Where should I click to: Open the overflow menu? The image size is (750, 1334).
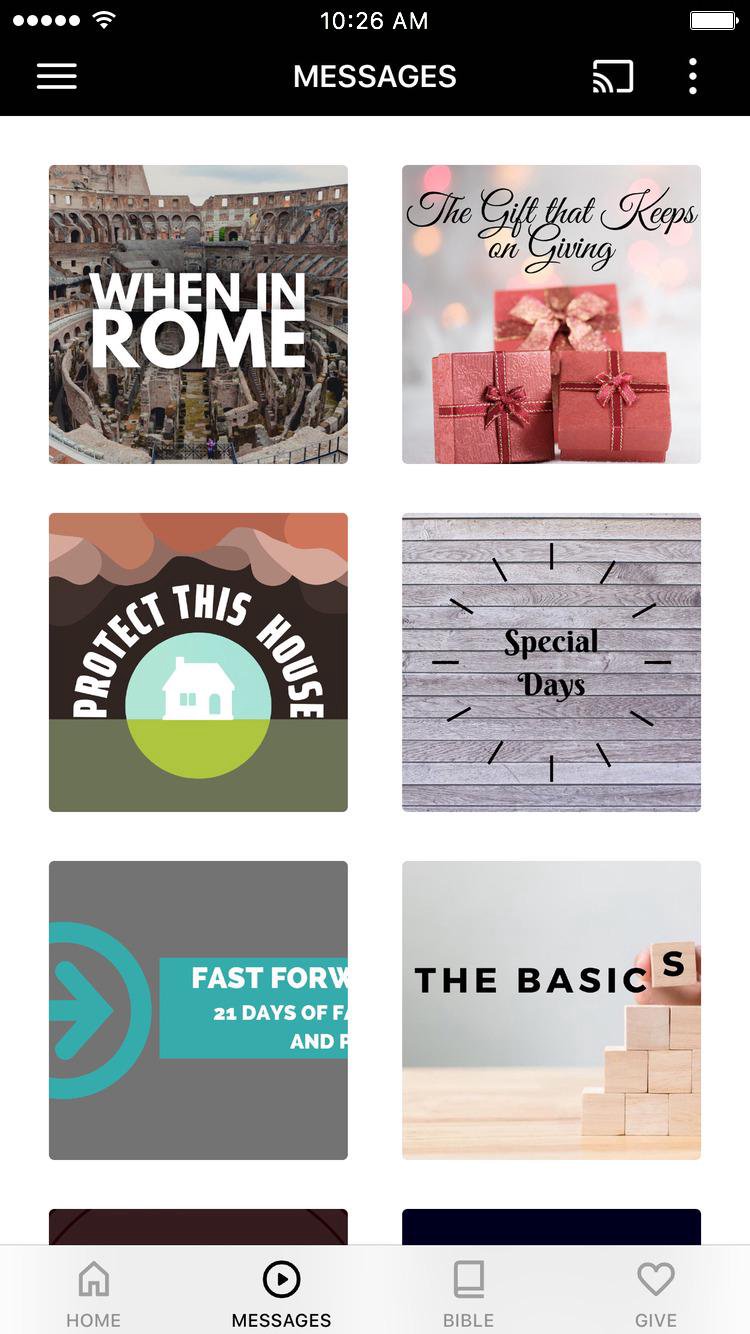coord(692,77)
